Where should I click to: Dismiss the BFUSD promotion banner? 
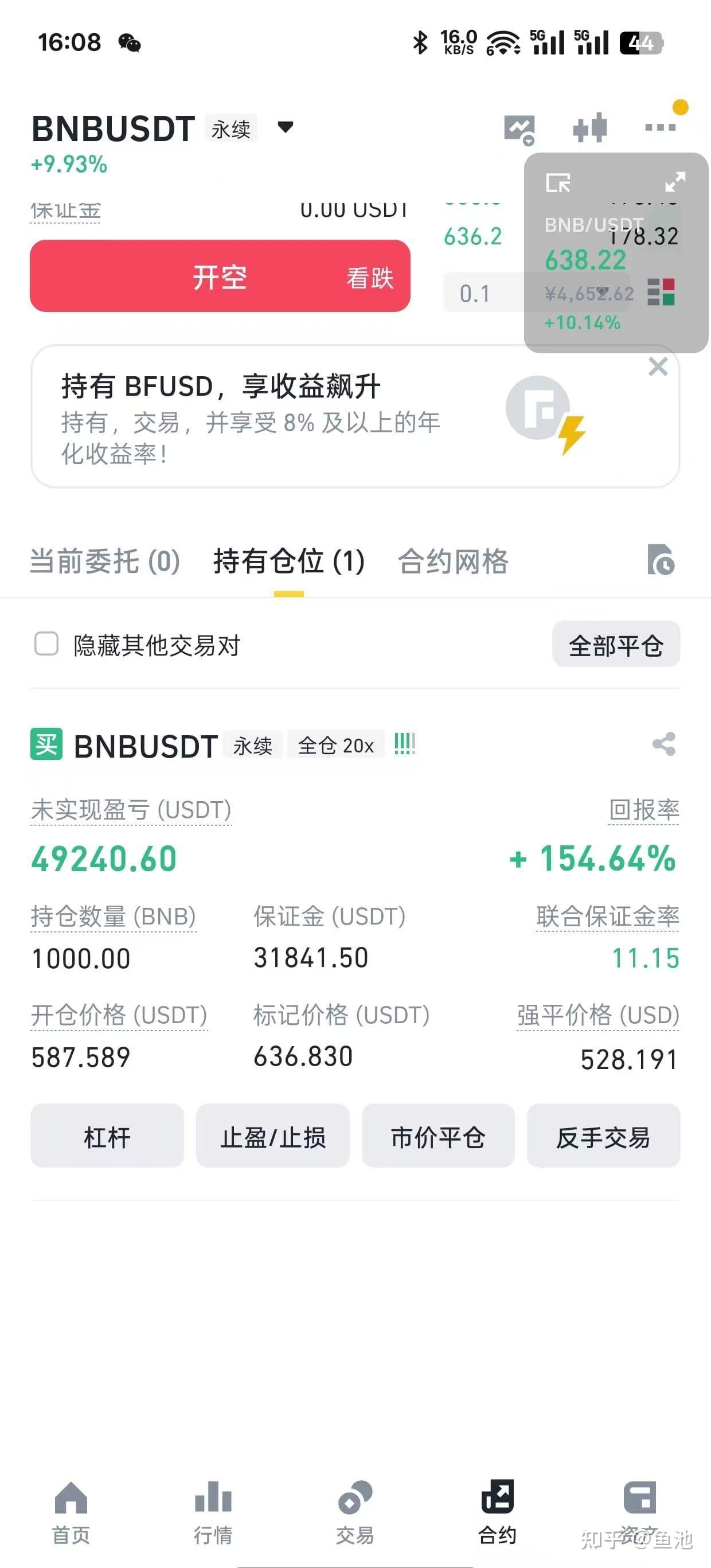pos(659,366)
